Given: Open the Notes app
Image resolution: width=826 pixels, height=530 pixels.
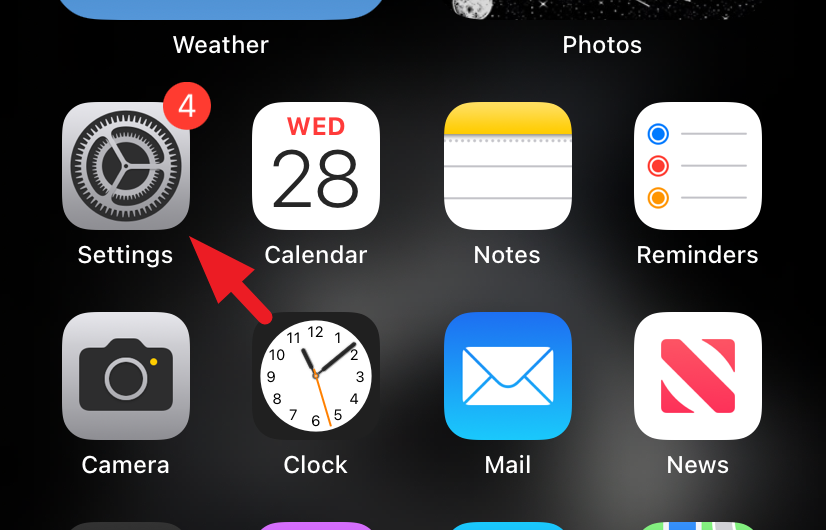Looking at the screenshot, I should (507, 166).
